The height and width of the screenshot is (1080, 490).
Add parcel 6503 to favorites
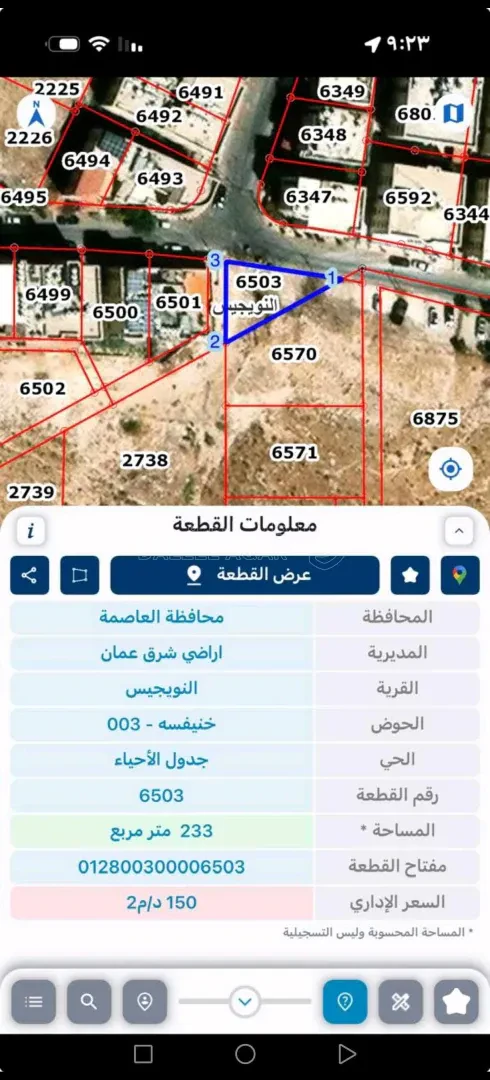(410, 575)
